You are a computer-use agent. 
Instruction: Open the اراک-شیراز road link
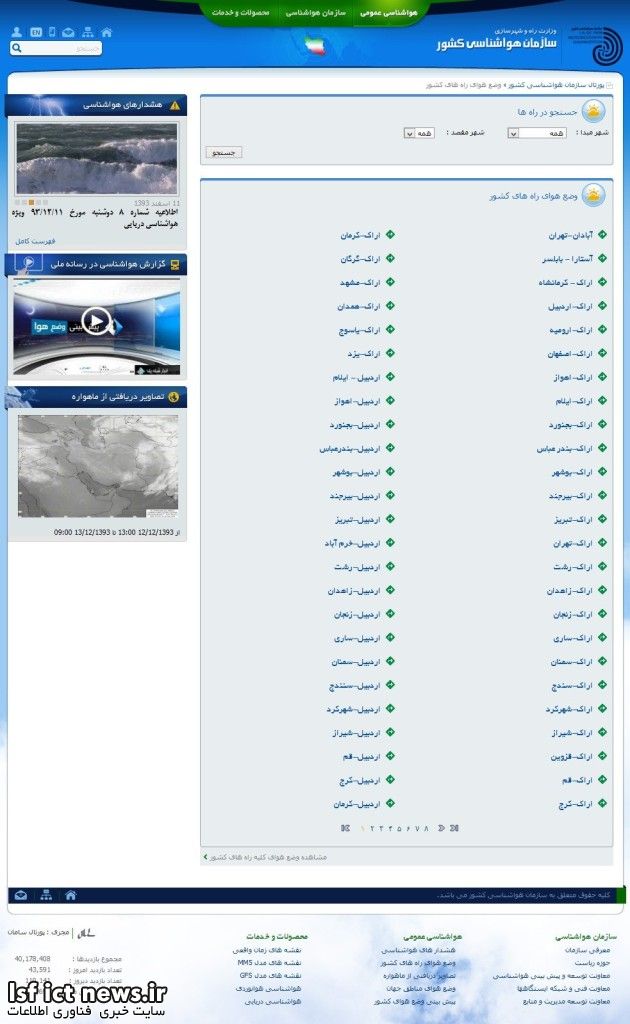click(572, 733)
